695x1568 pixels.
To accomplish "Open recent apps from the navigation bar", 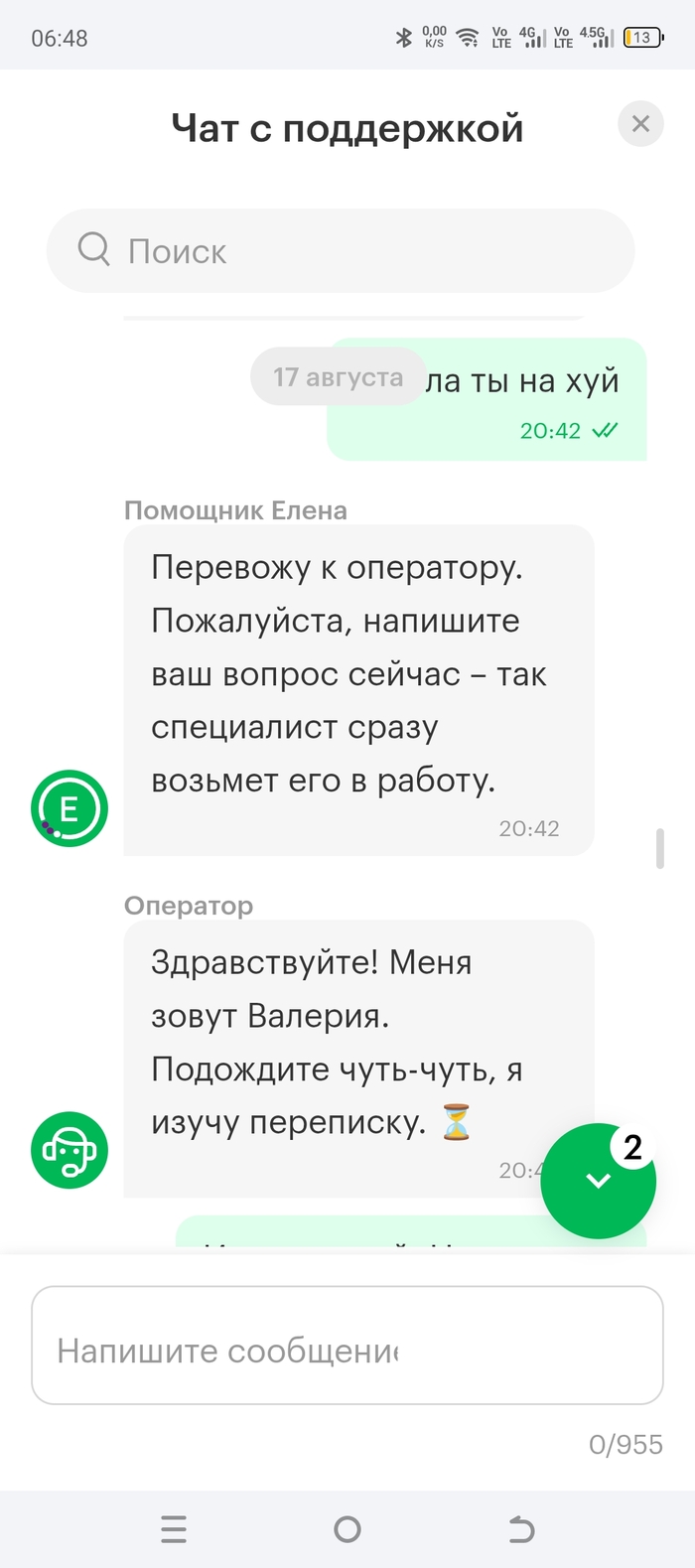I will [174, 1529].
